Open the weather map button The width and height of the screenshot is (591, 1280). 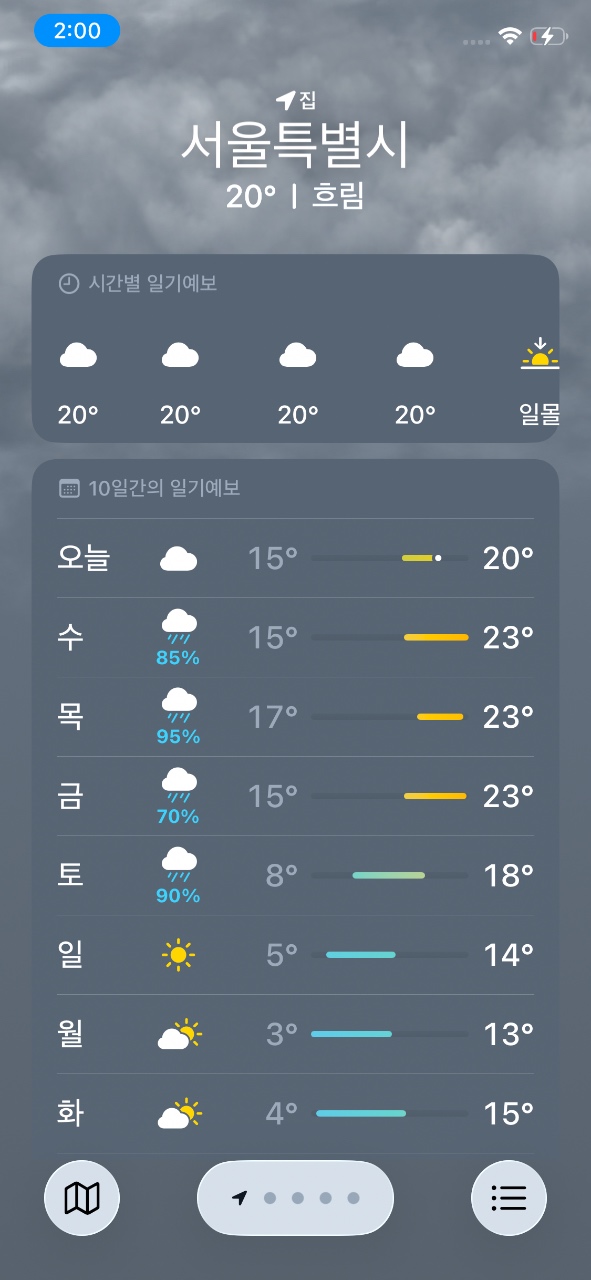82,1198
